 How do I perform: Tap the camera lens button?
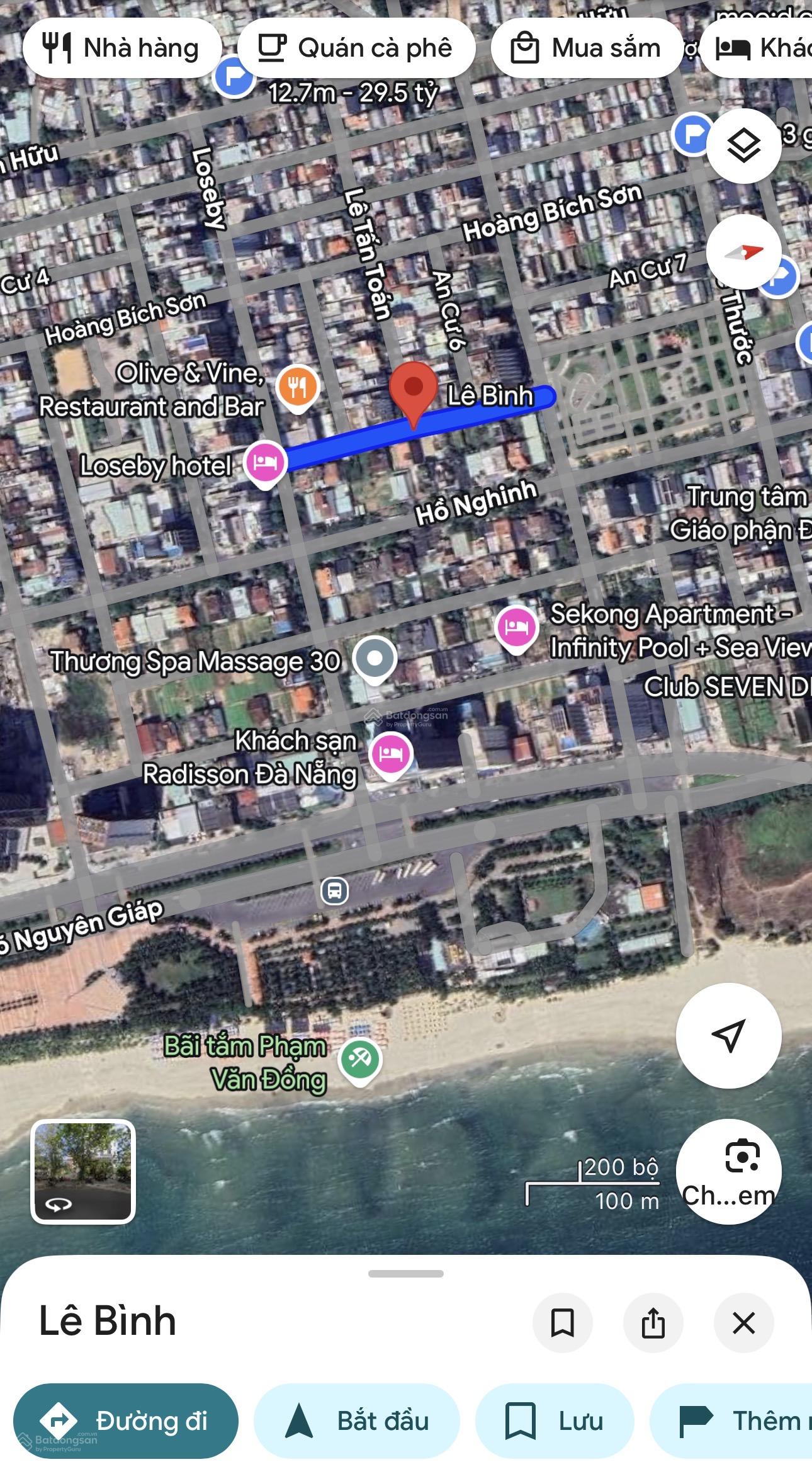(x=728, y=1171)
